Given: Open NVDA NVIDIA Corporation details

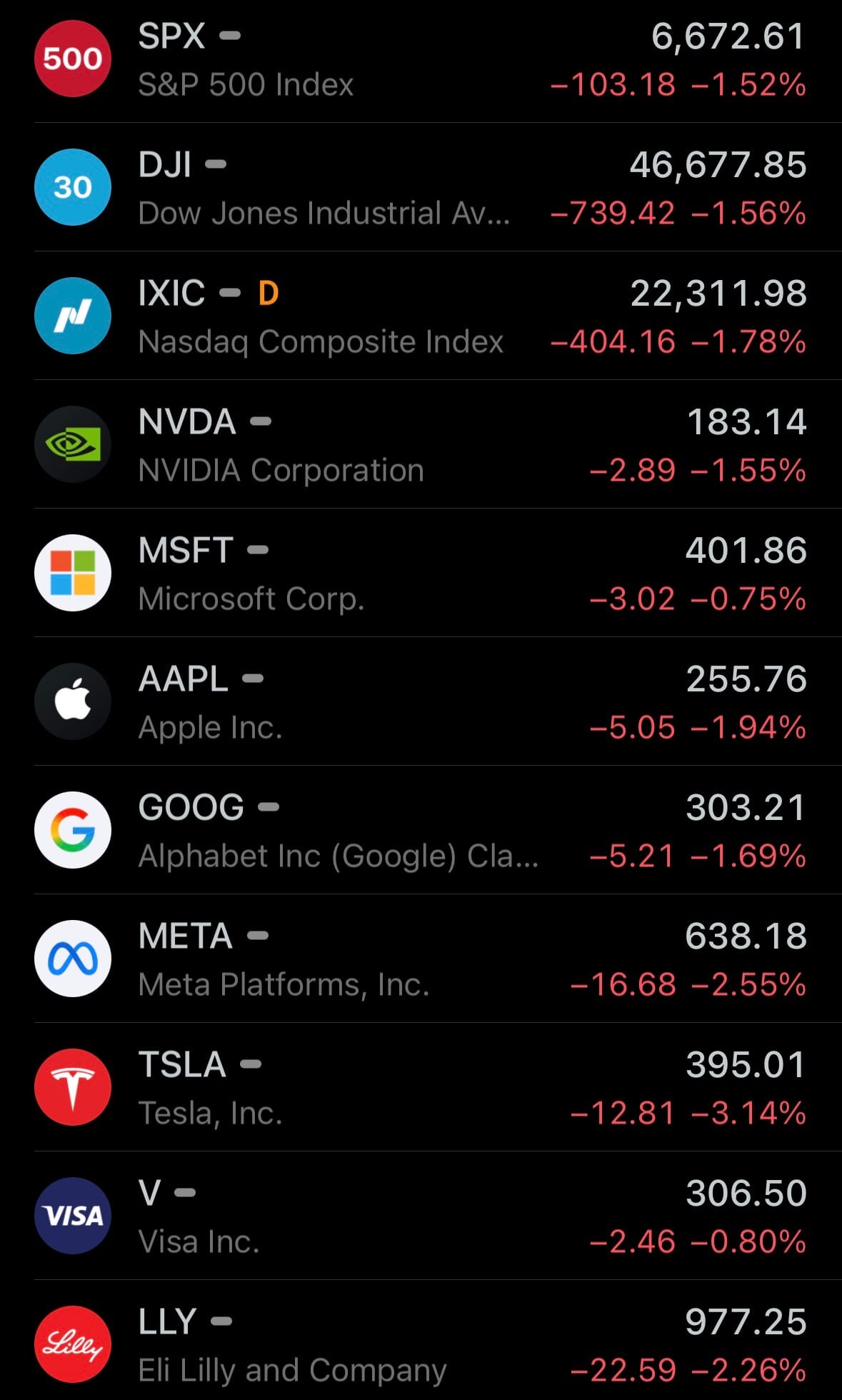Looking at the screenshot, I should point(421,446).
